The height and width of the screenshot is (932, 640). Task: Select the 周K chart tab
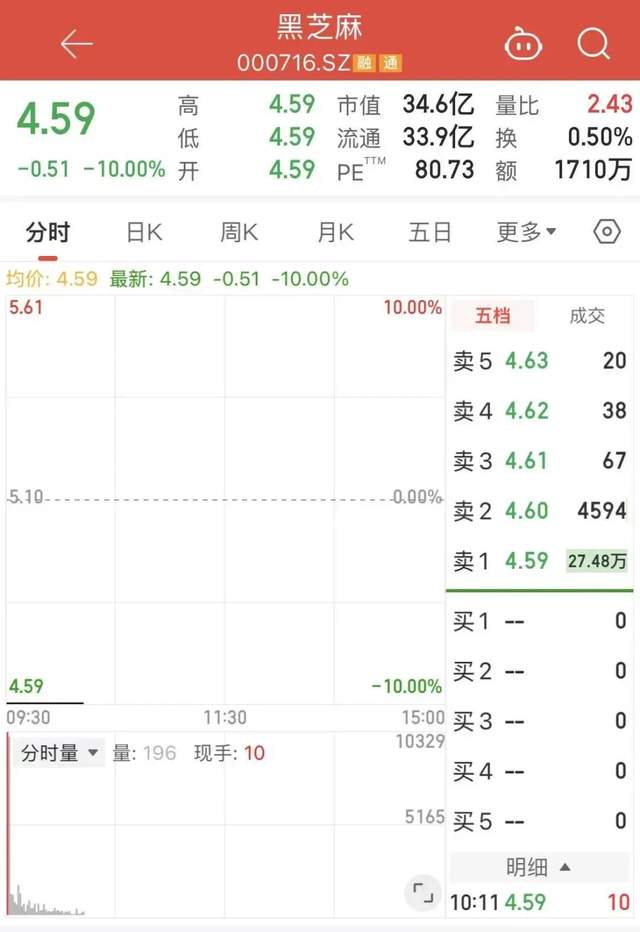tap(239, 233)
